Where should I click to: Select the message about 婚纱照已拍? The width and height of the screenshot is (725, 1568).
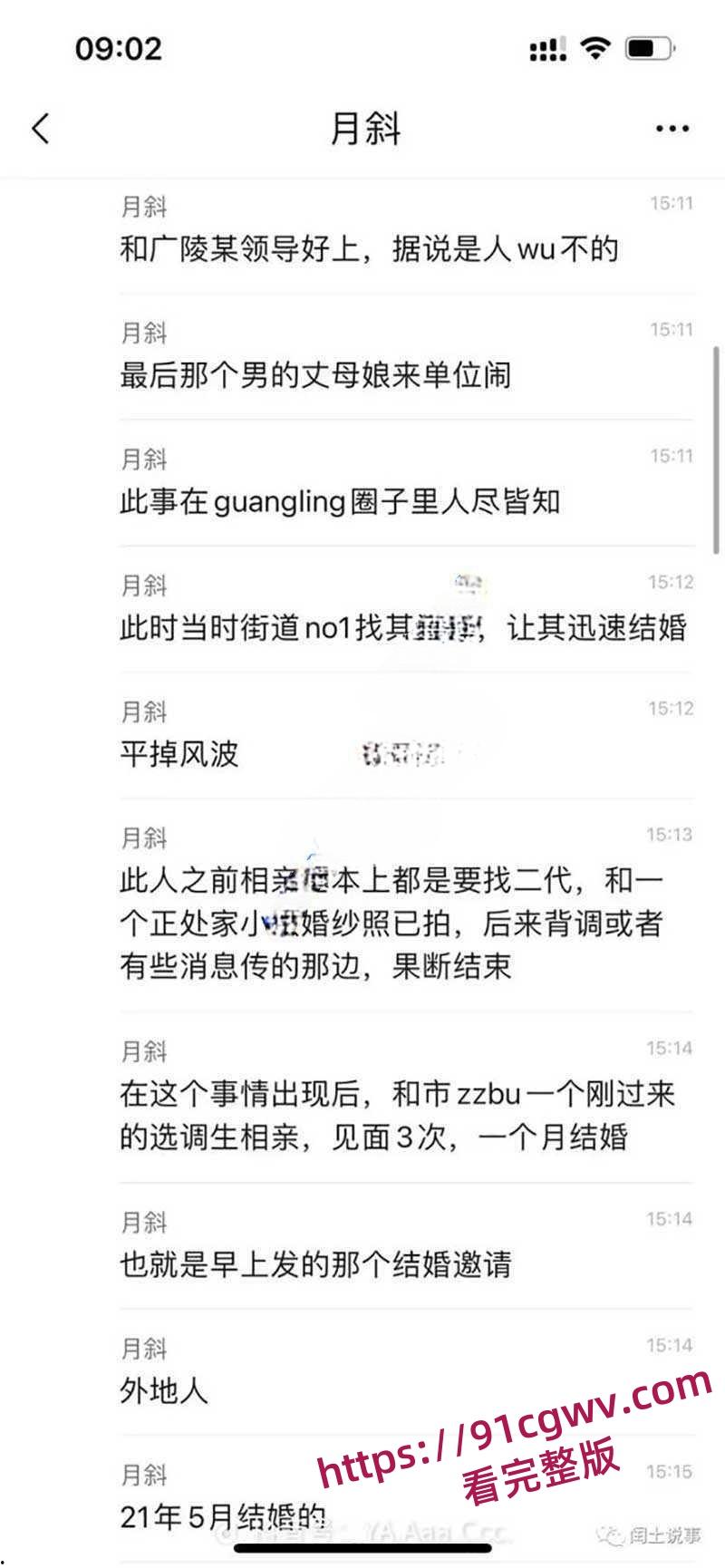362,923
